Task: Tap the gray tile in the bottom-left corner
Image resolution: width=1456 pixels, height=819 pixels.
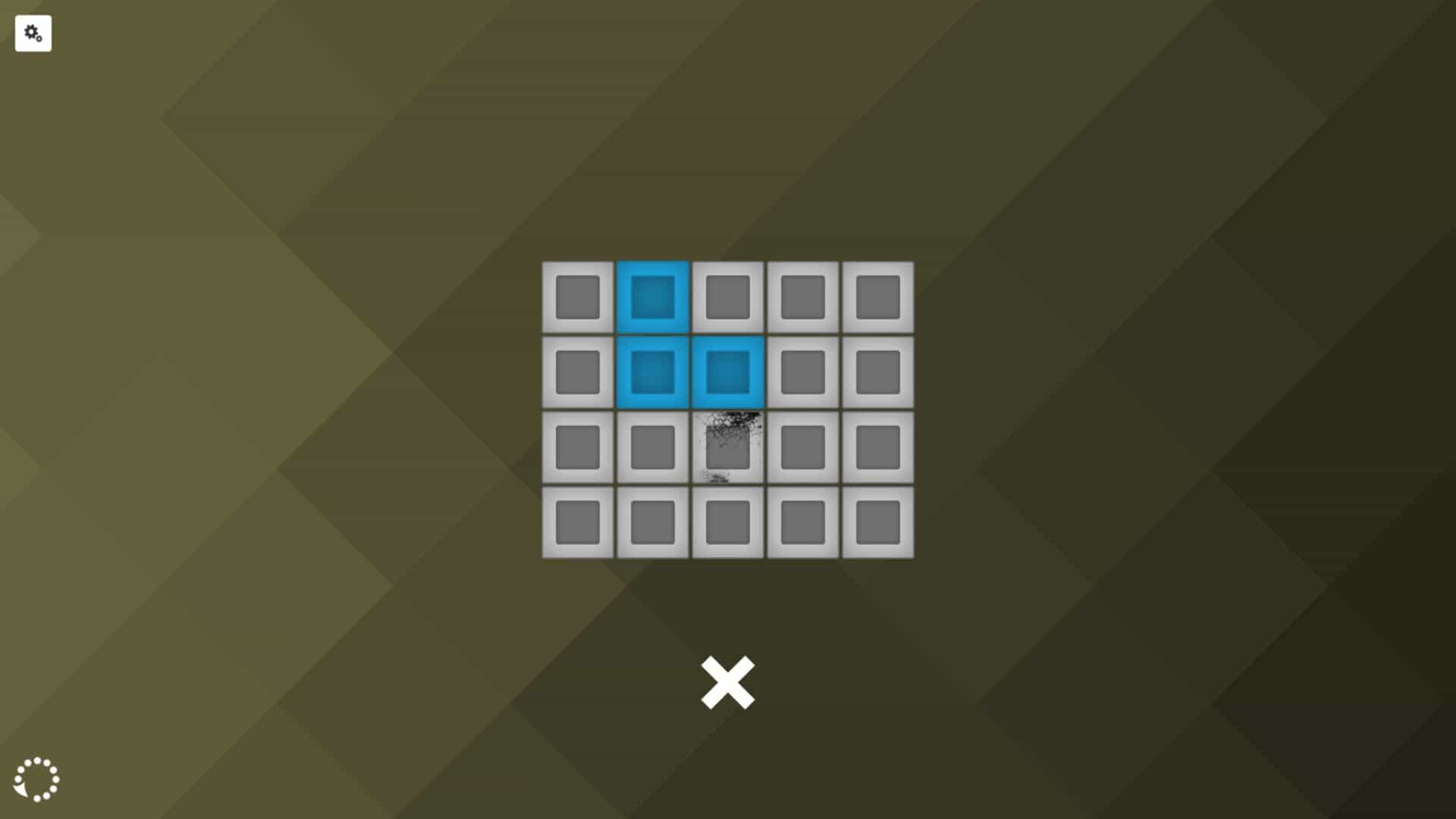Action: (578, 522)
